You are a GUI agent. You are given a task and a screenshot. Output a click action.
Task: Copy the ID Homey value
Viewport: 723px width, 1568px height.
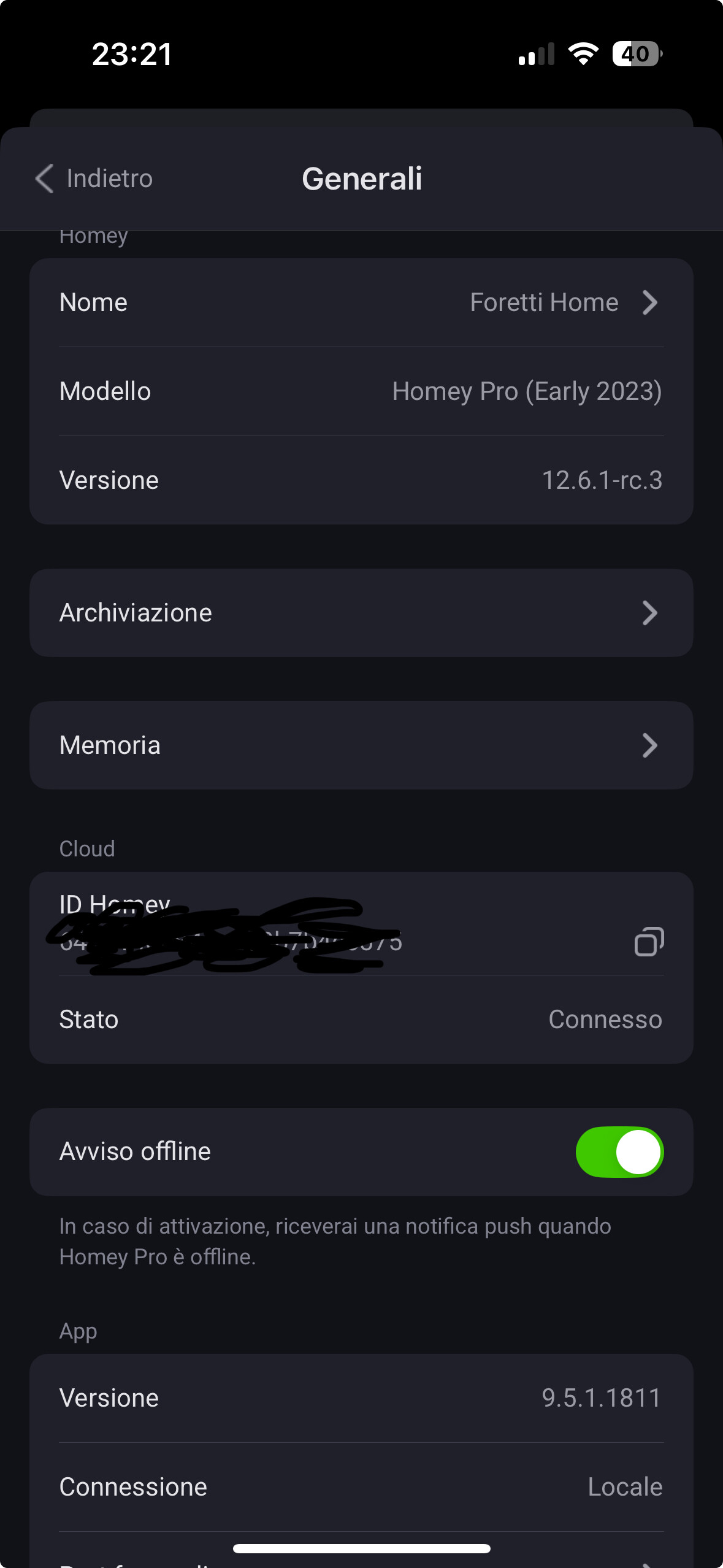pos(649,942)
